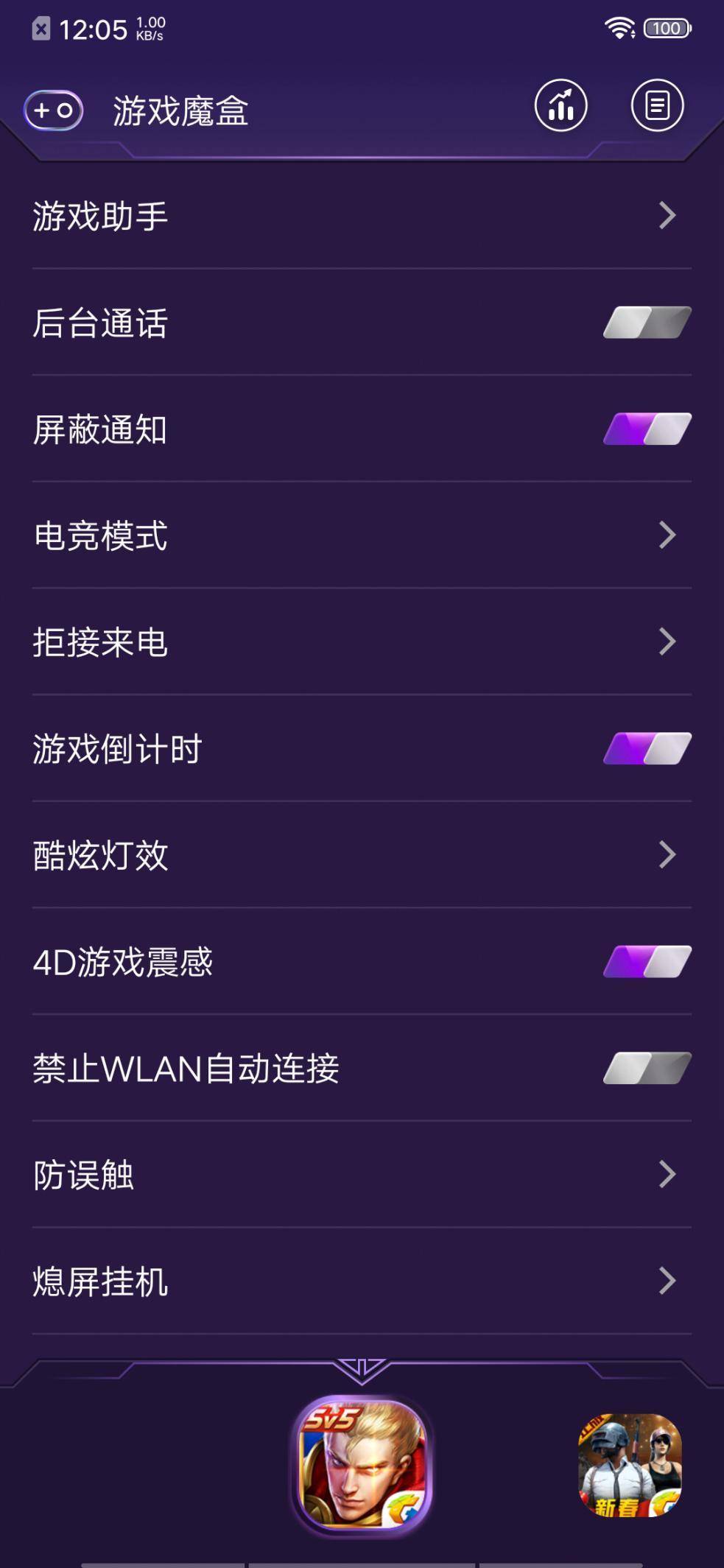Screen dimensions: 724x1568
Task: Open 熄屏挂机 settings
Action: [361, 1282]
